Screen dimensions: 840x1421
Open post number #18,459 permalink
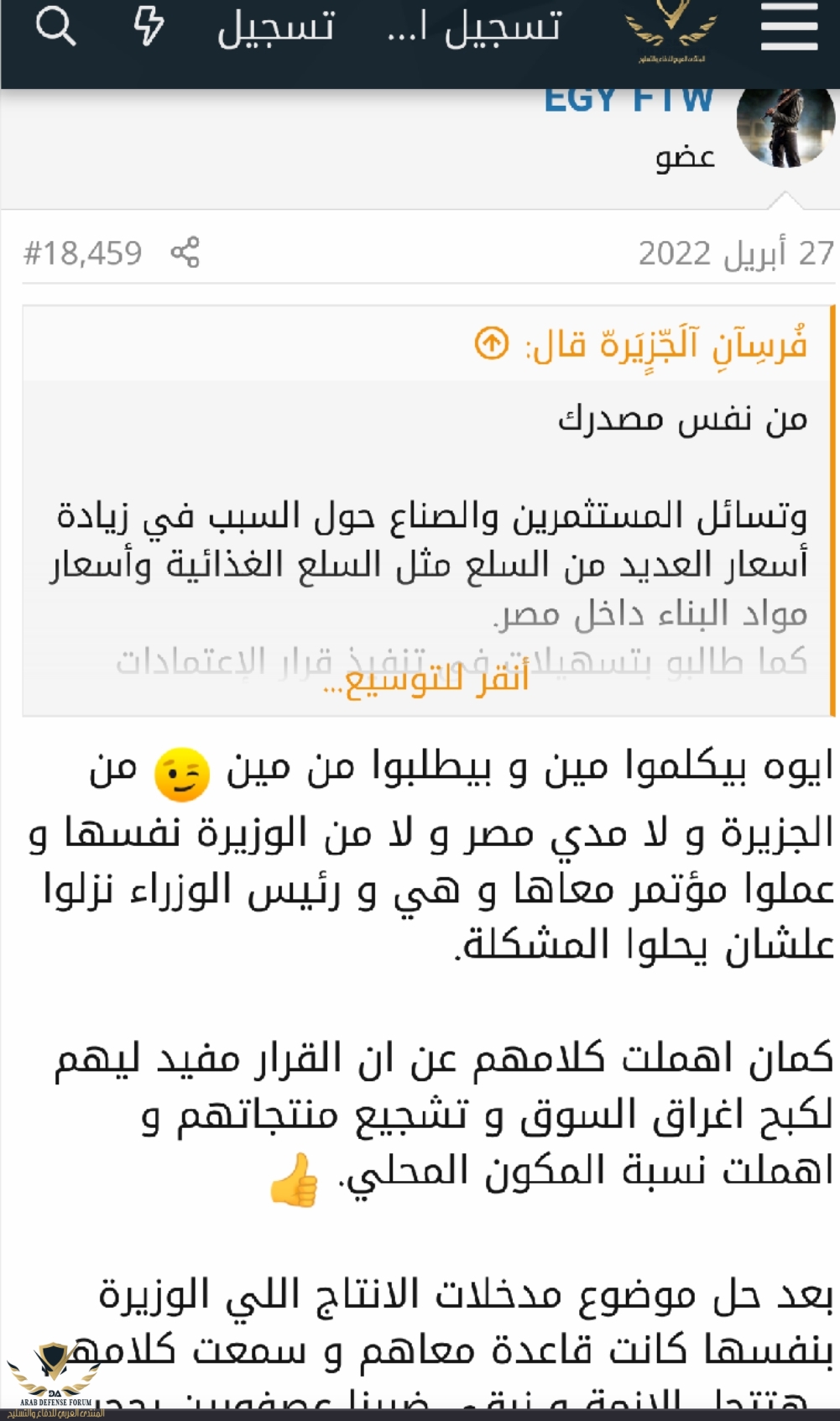pos(83,253)
